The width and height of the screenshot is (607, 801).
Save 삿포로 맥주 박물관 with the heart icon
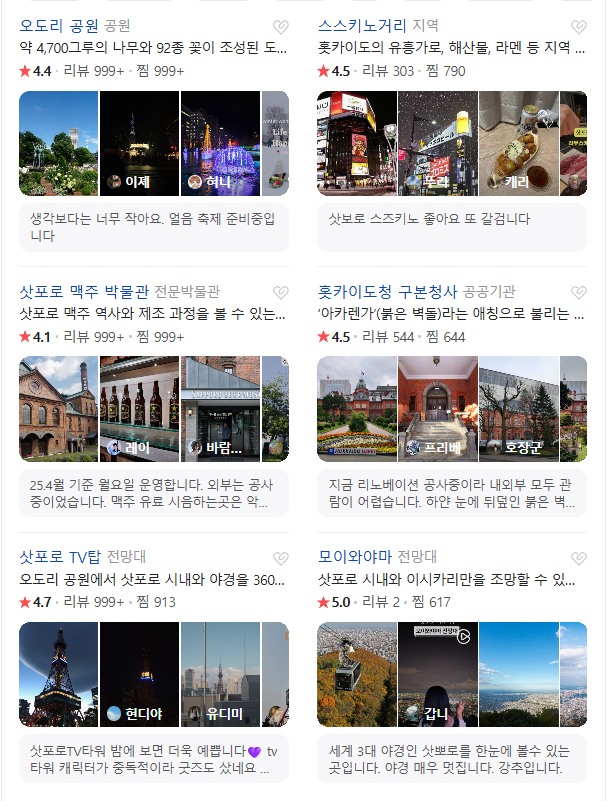click(x=281, y=293)
